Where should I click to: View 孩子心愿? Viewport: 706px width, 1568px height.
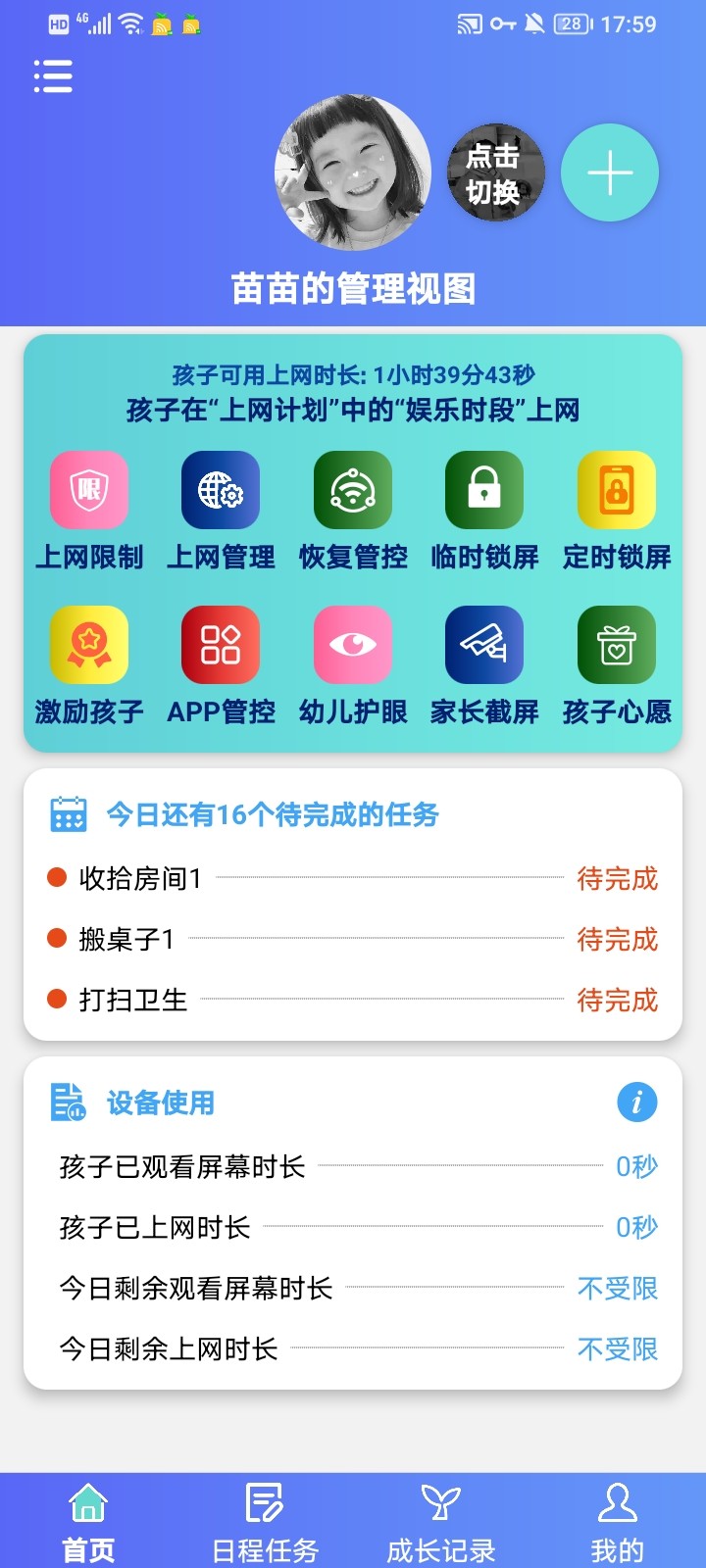point(617,665)
